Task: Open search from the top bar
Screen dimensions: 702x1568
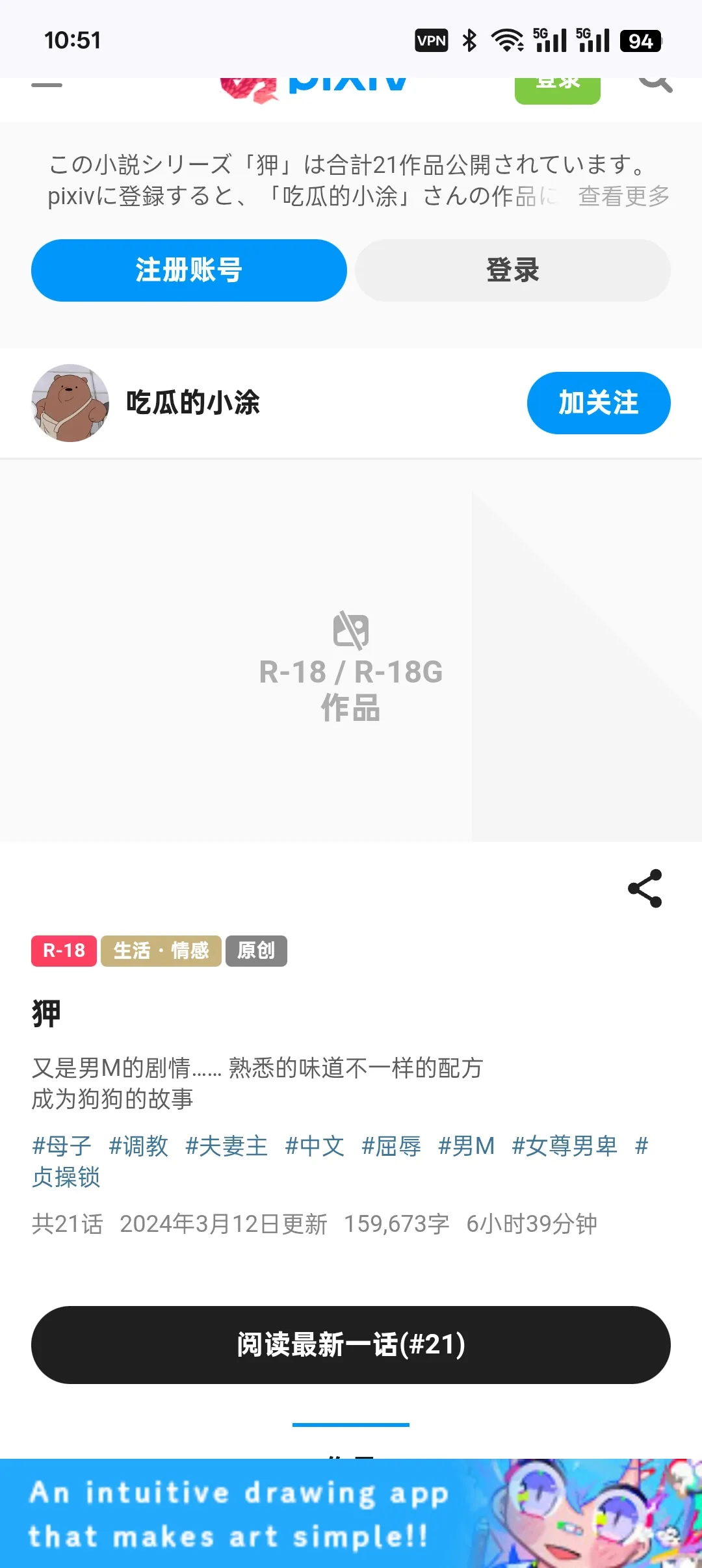Action: coord(655,85)
